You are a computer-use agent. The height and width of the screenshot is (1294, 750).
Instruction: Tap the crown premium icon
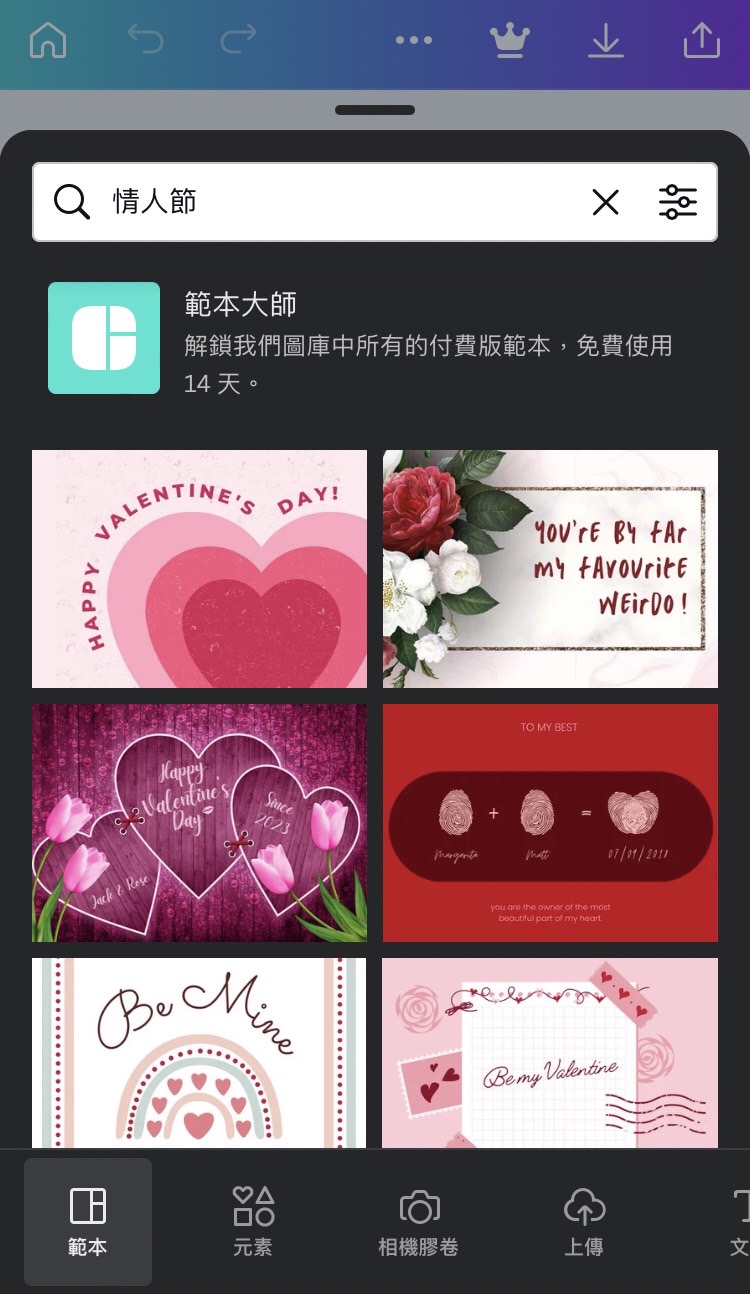pyautogui.click(x=509, y=41)
